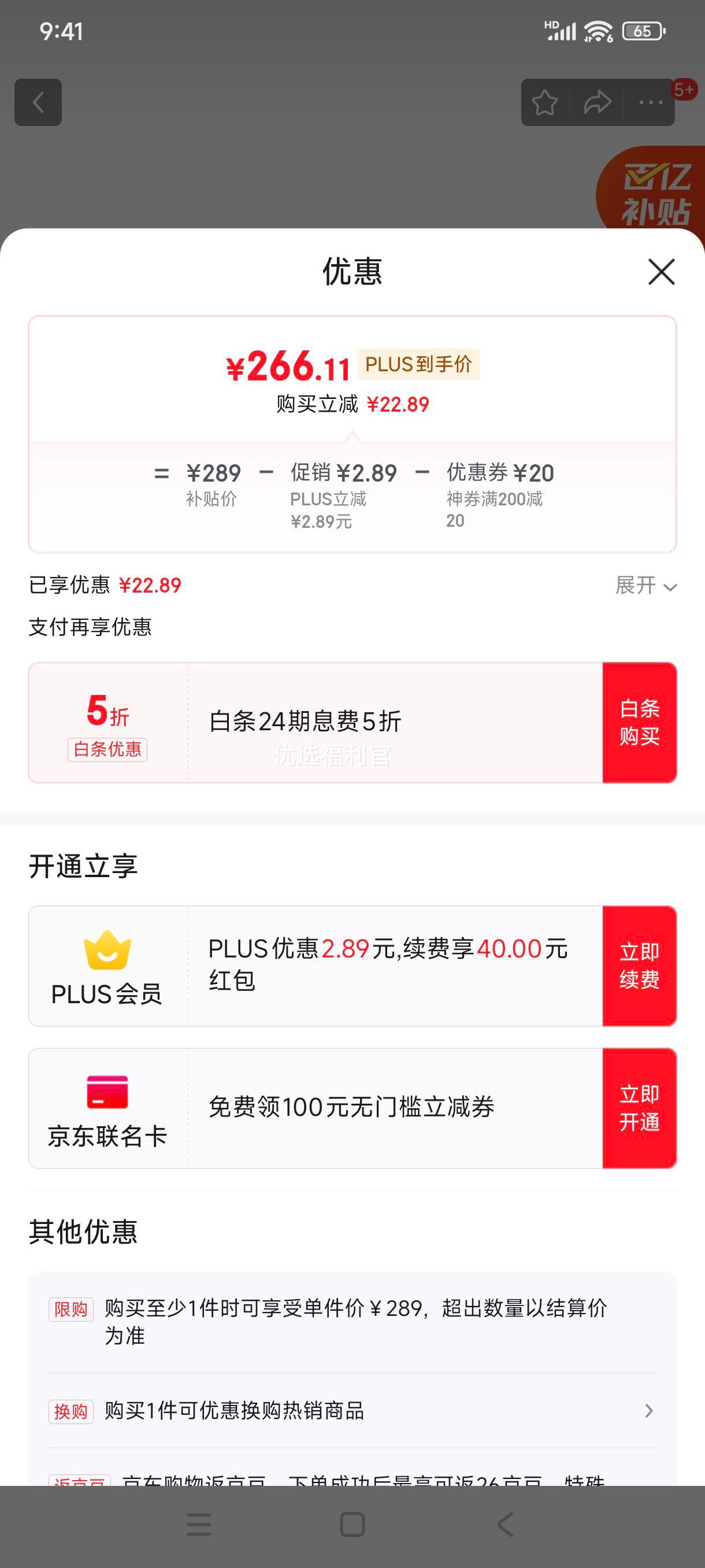Go to the system home screen
Viewport: 705px width, 1568px height.
[352, 1525]
